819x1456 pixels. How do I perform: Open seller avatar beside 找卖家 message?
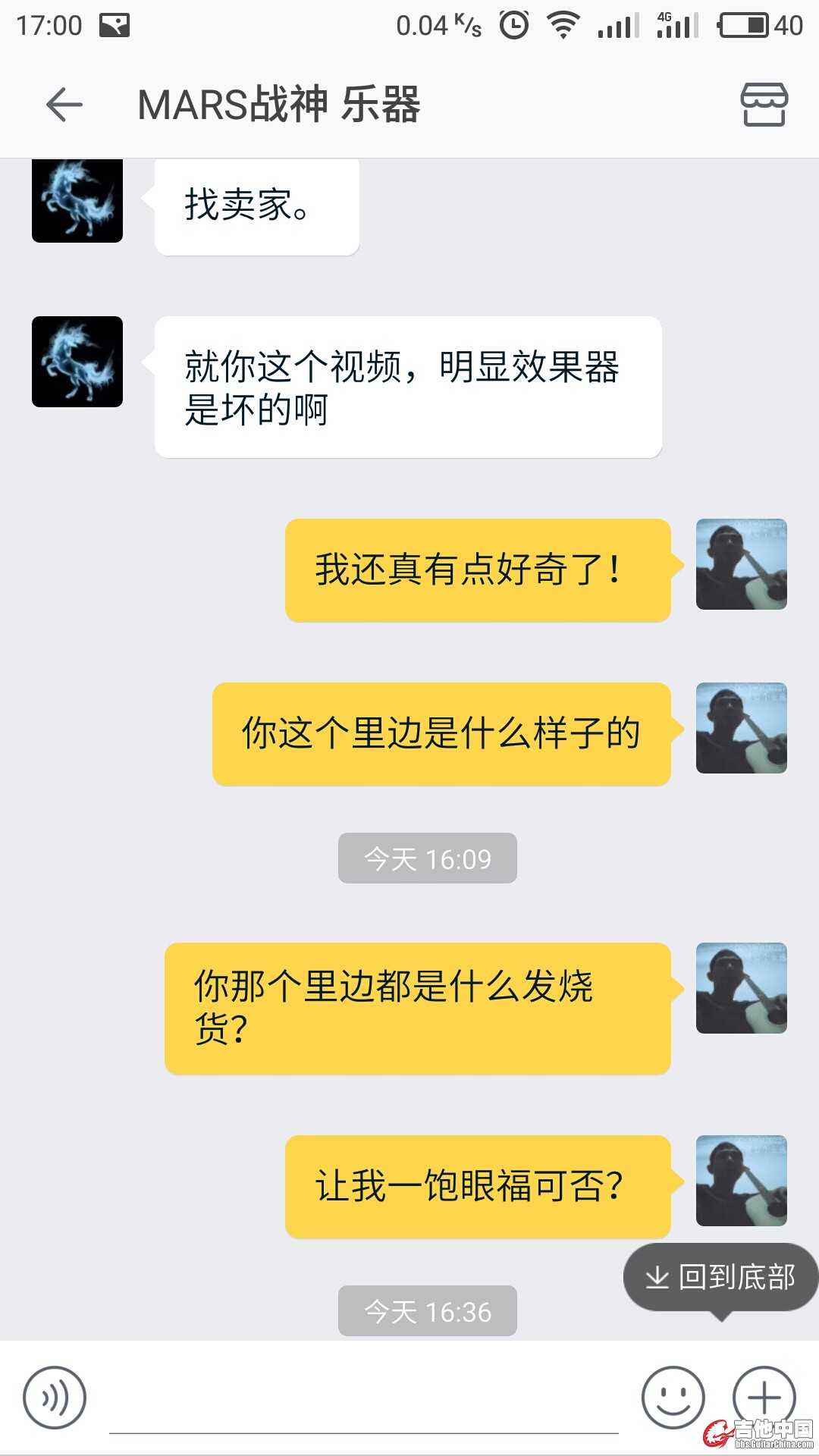coord(77,201)
